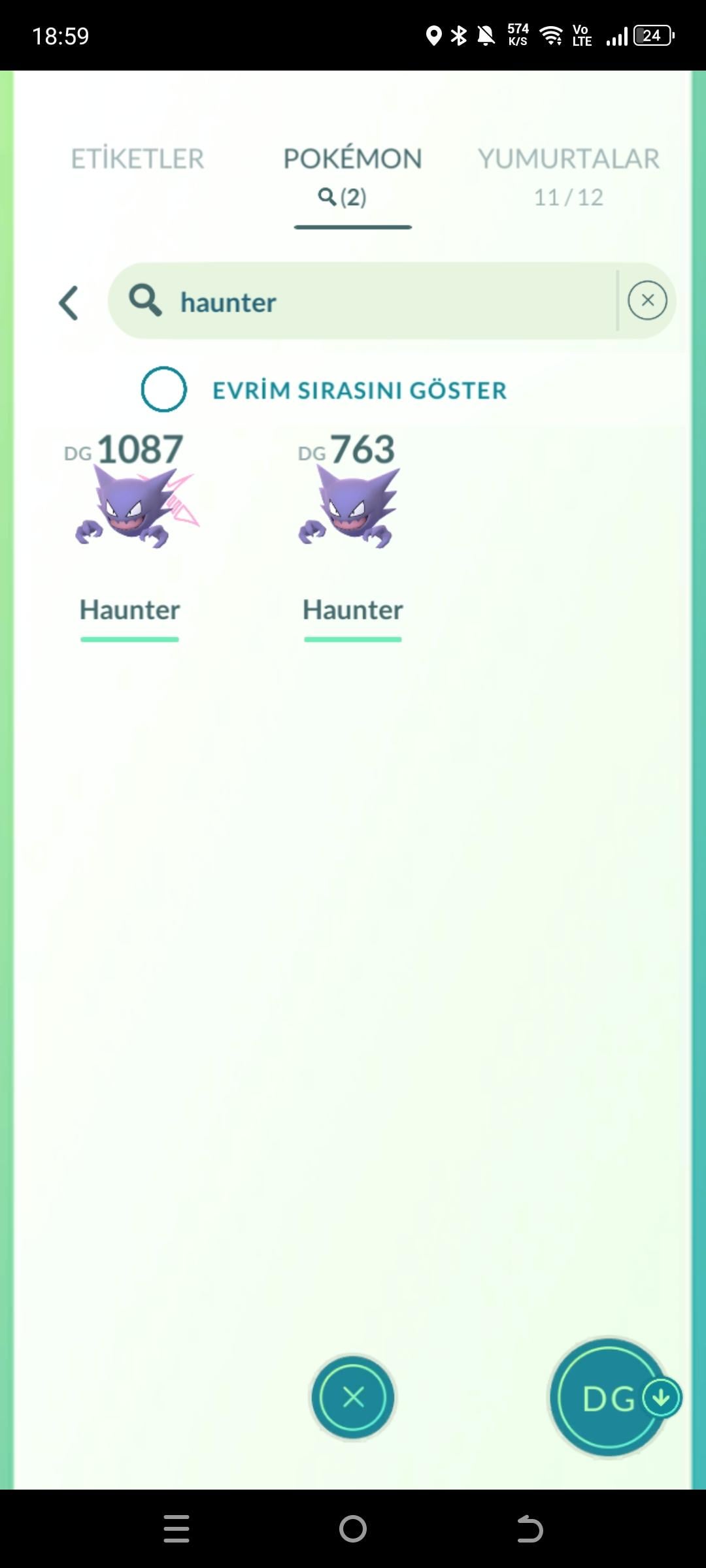Image resolution: width=706 pixels, height=1568 pixels.
Task: Clear the haunter search text
Action: tap(647, 301)
